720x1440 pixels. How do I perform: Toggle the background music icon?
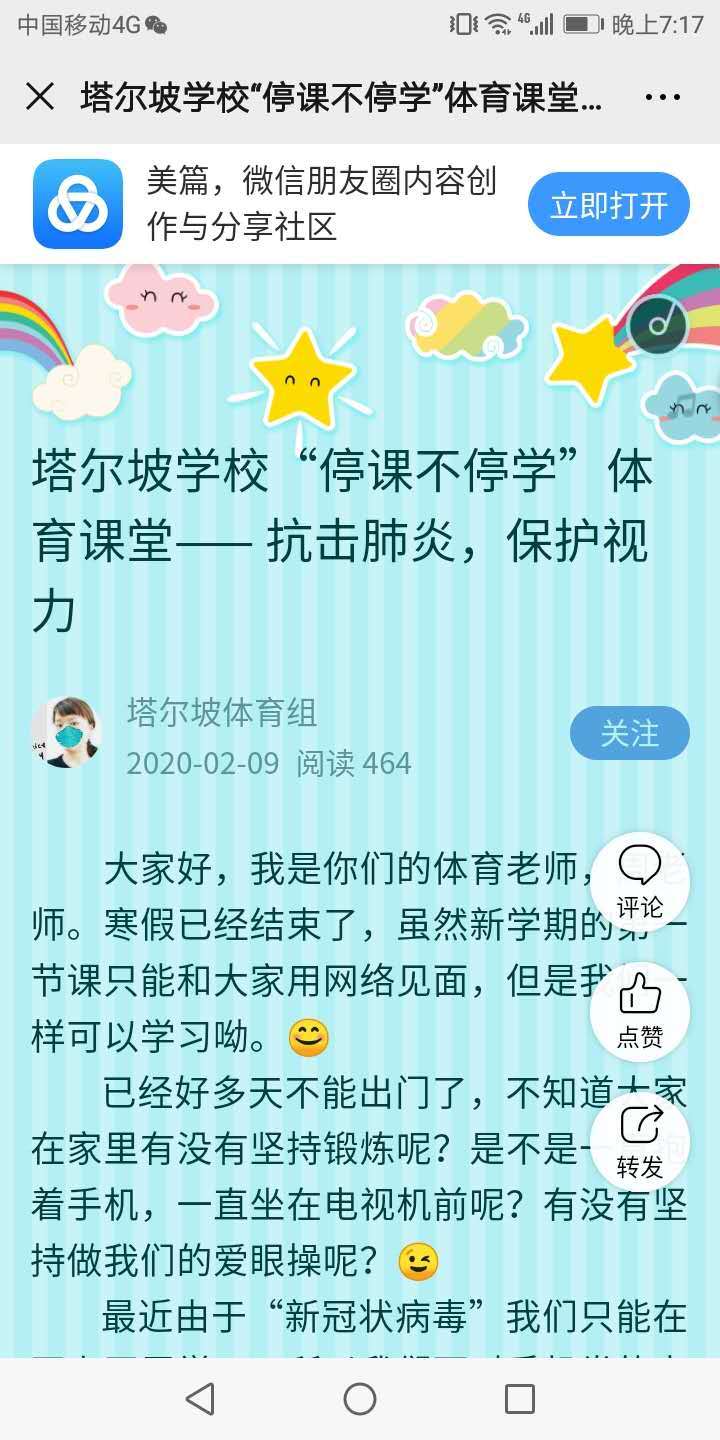click(658, 325)
